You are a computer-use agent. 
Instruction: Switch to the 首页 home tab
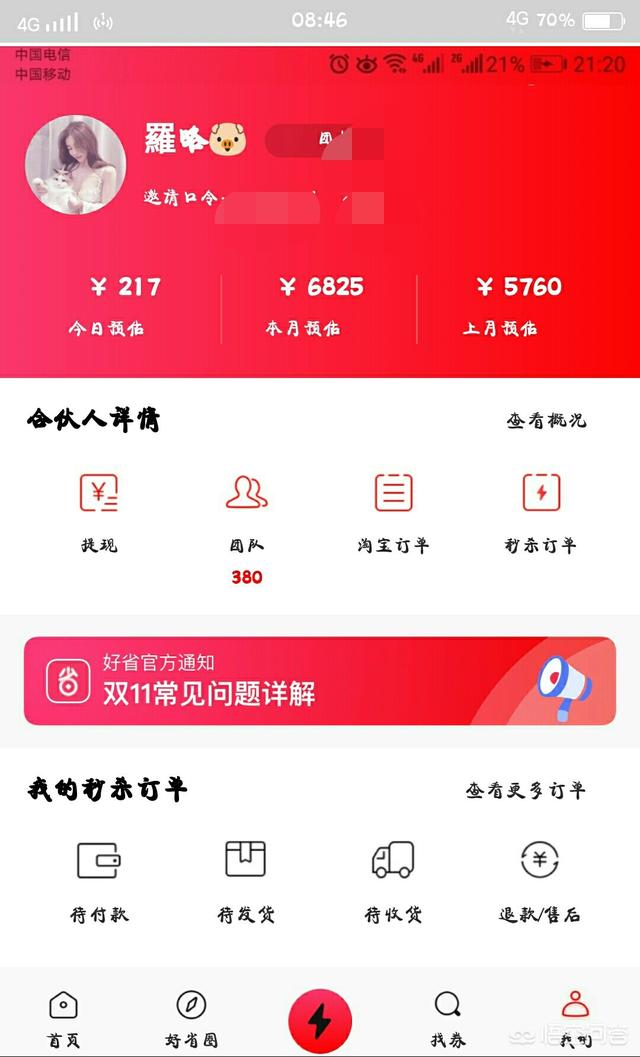(63, 1018)
